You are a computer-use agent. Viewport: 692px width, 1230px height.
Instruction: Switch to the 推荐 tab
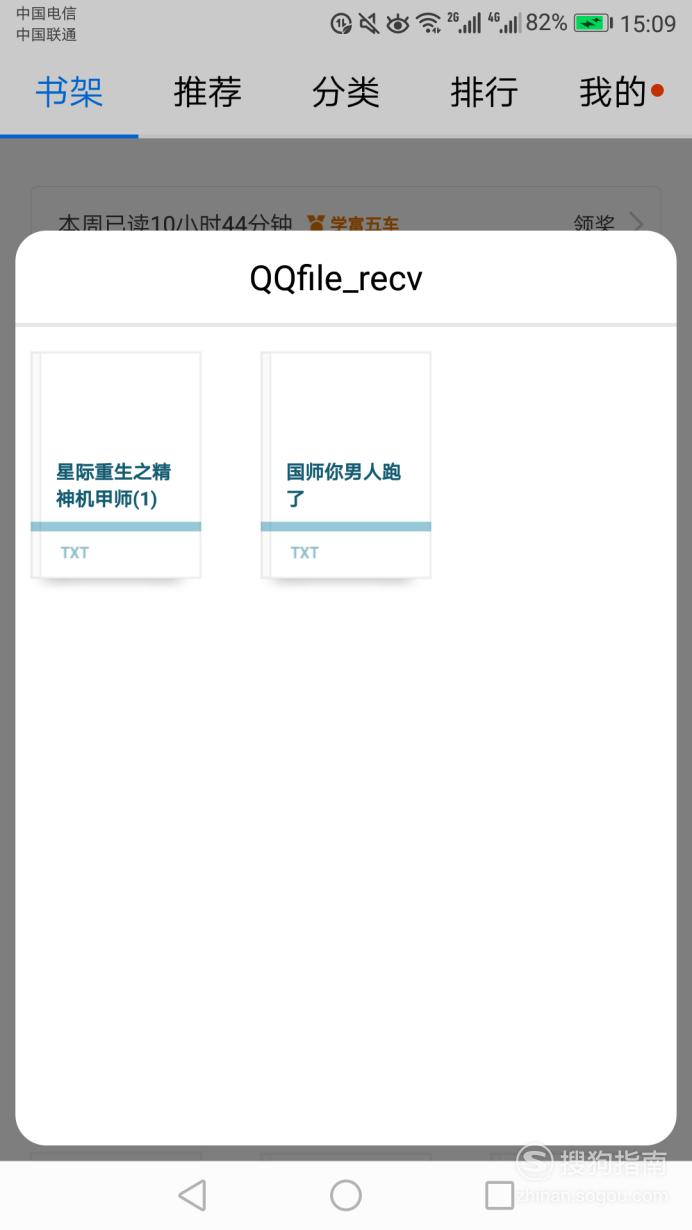(x=208, y=93)
